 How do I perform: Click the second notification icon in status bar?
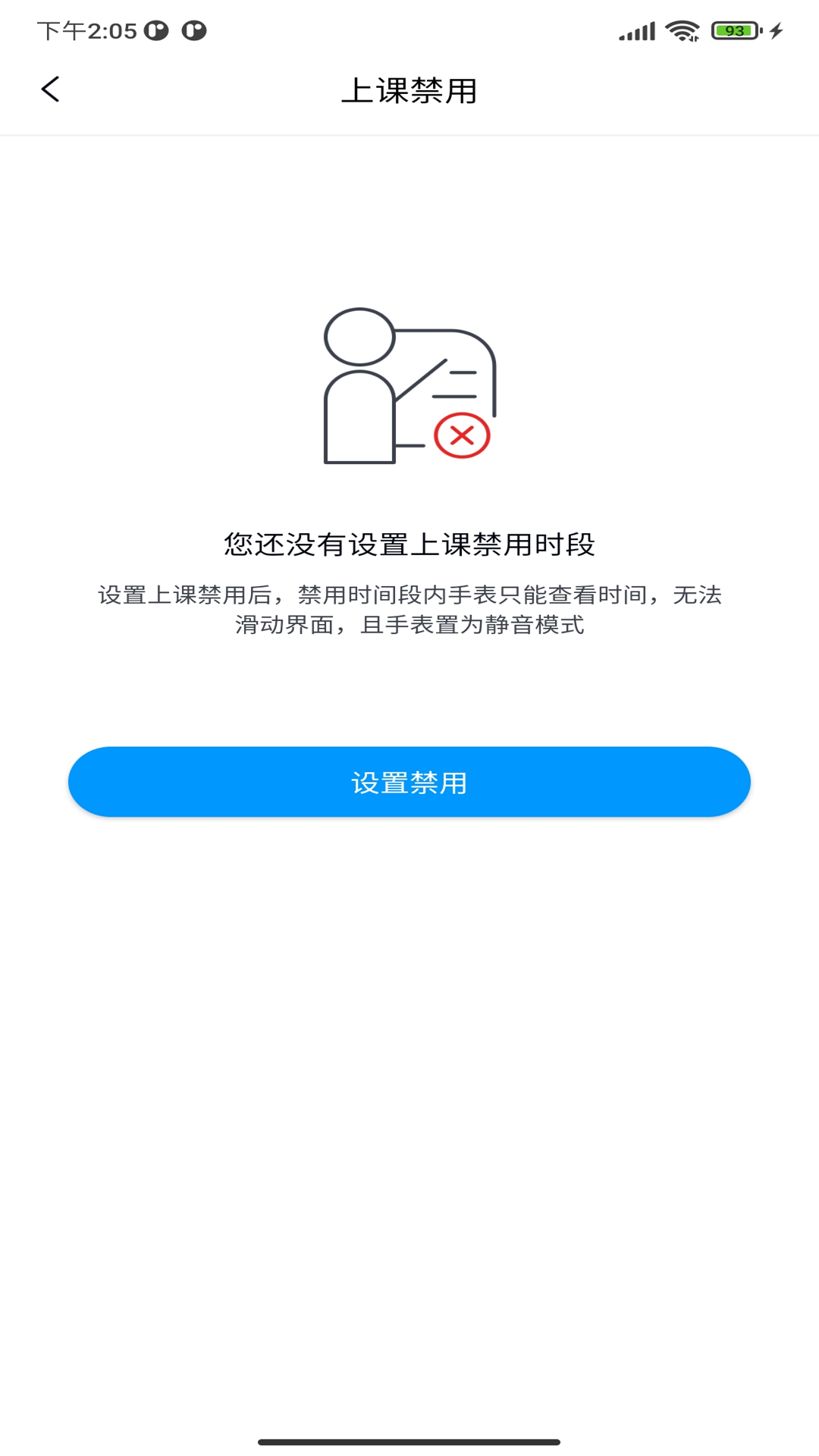click(x=193, y=30)
